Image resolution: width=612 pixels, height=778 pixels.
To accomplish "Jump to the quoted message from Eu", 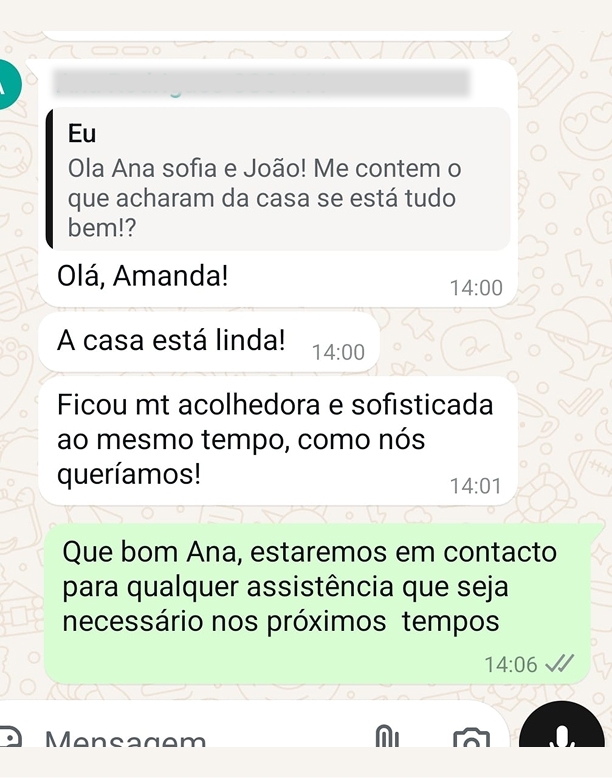I will 277,179.
